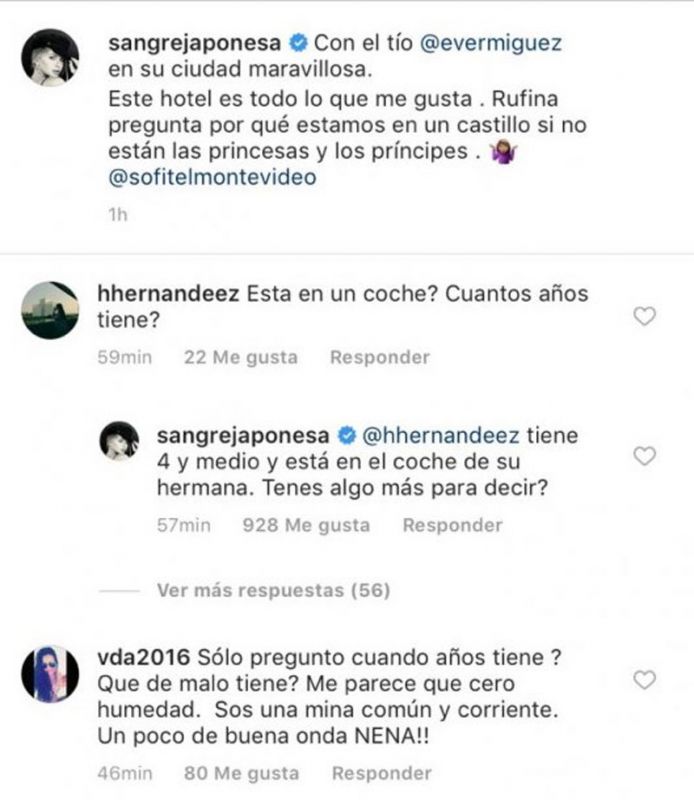
Task: Open sangrejaponesa's profile picture beside the caption
Action: (x=50, y=58)
